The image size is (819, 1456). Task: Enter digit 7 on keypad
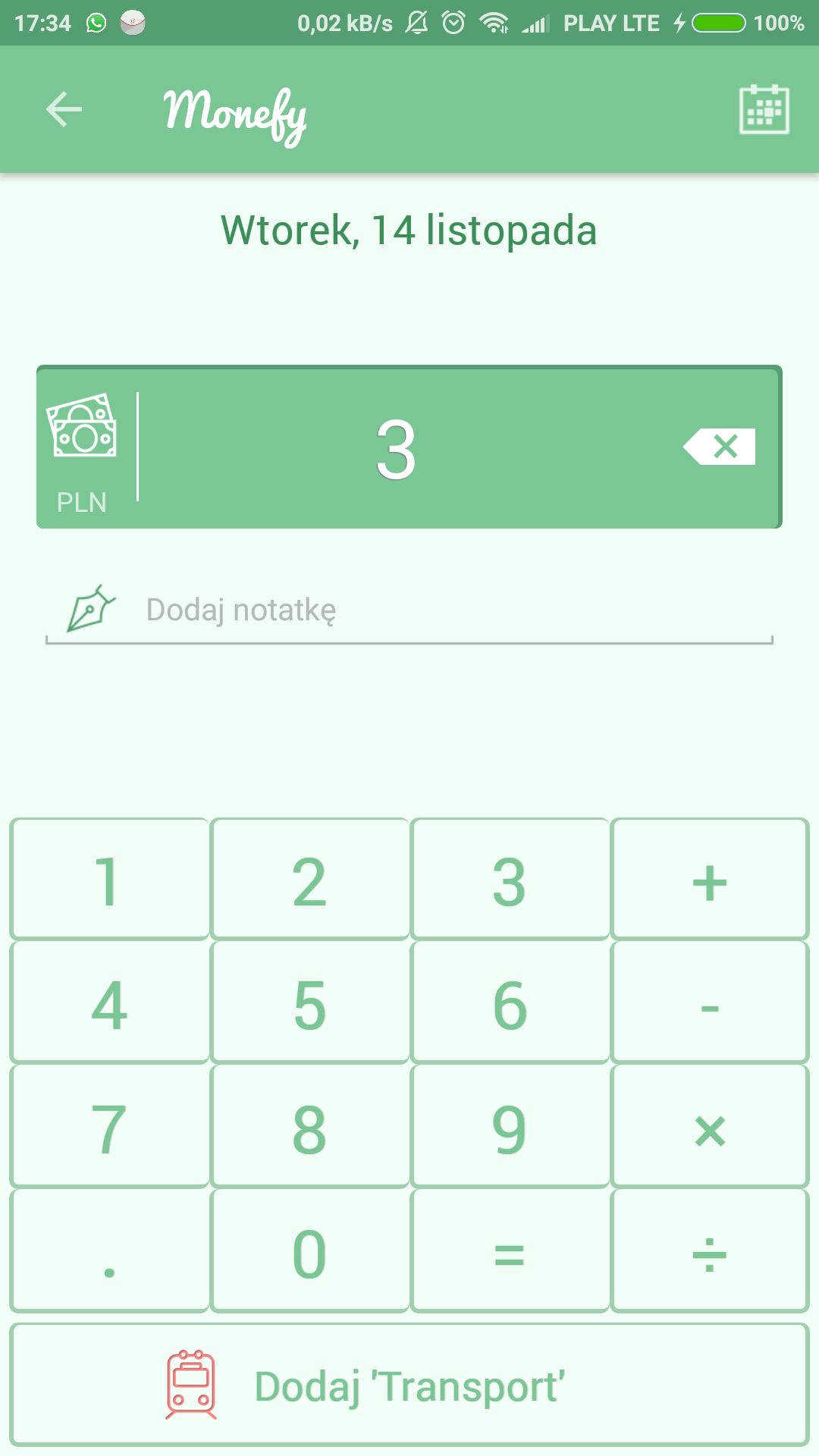click(109, 1127)
